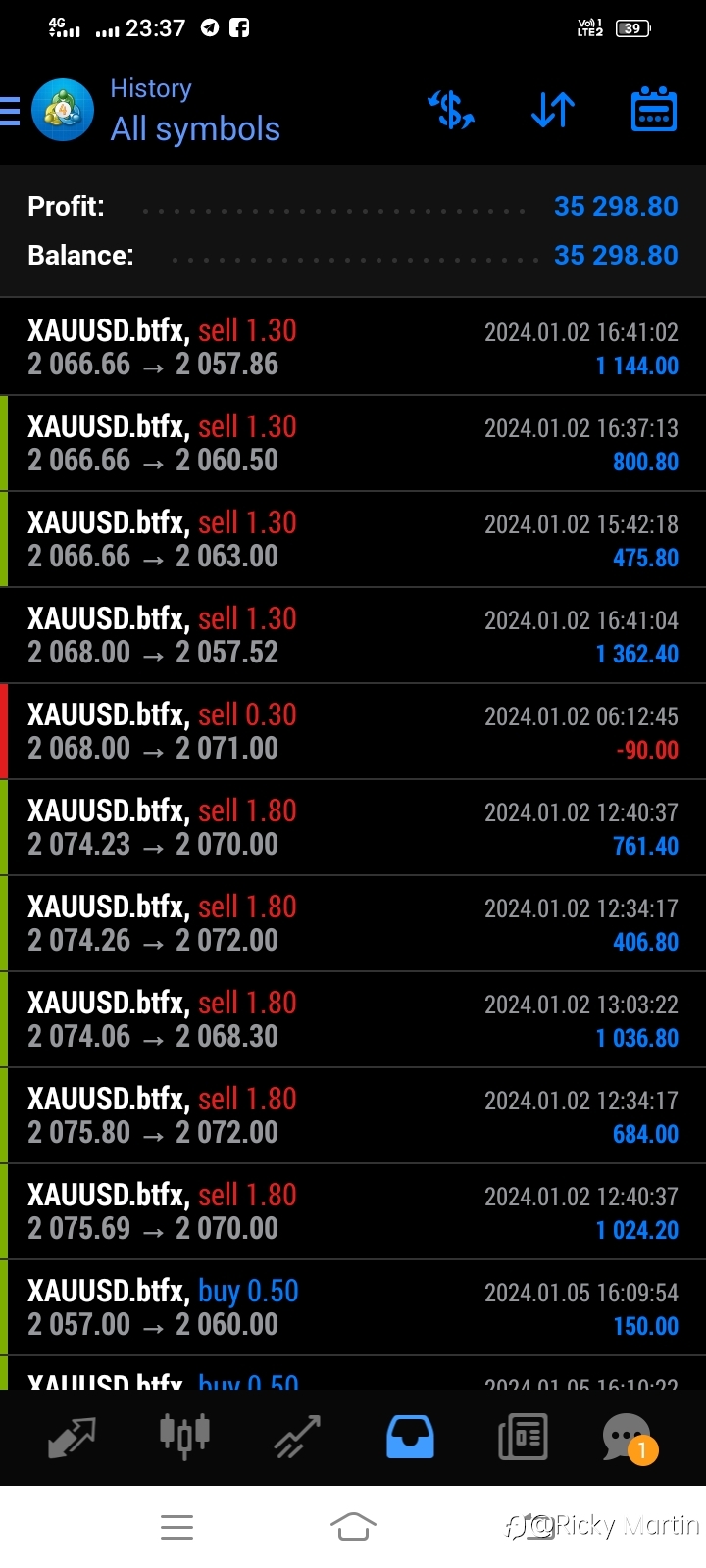The width and height of the screenshot is (706, 1568).
Task: Open the News tab
Action: click(523, 1437)
